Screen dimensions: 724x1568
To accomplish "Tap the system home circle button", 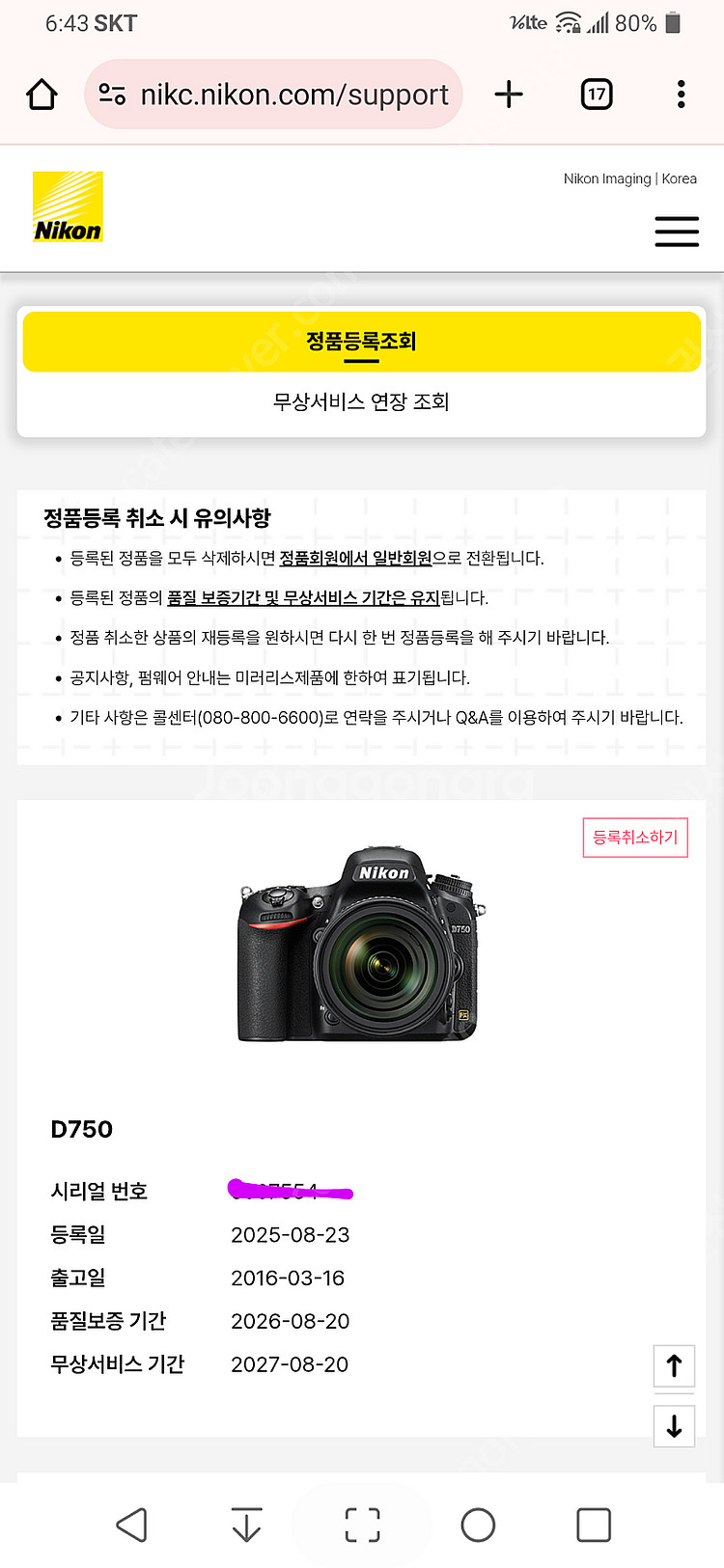I will click(x=478, y=1526).
